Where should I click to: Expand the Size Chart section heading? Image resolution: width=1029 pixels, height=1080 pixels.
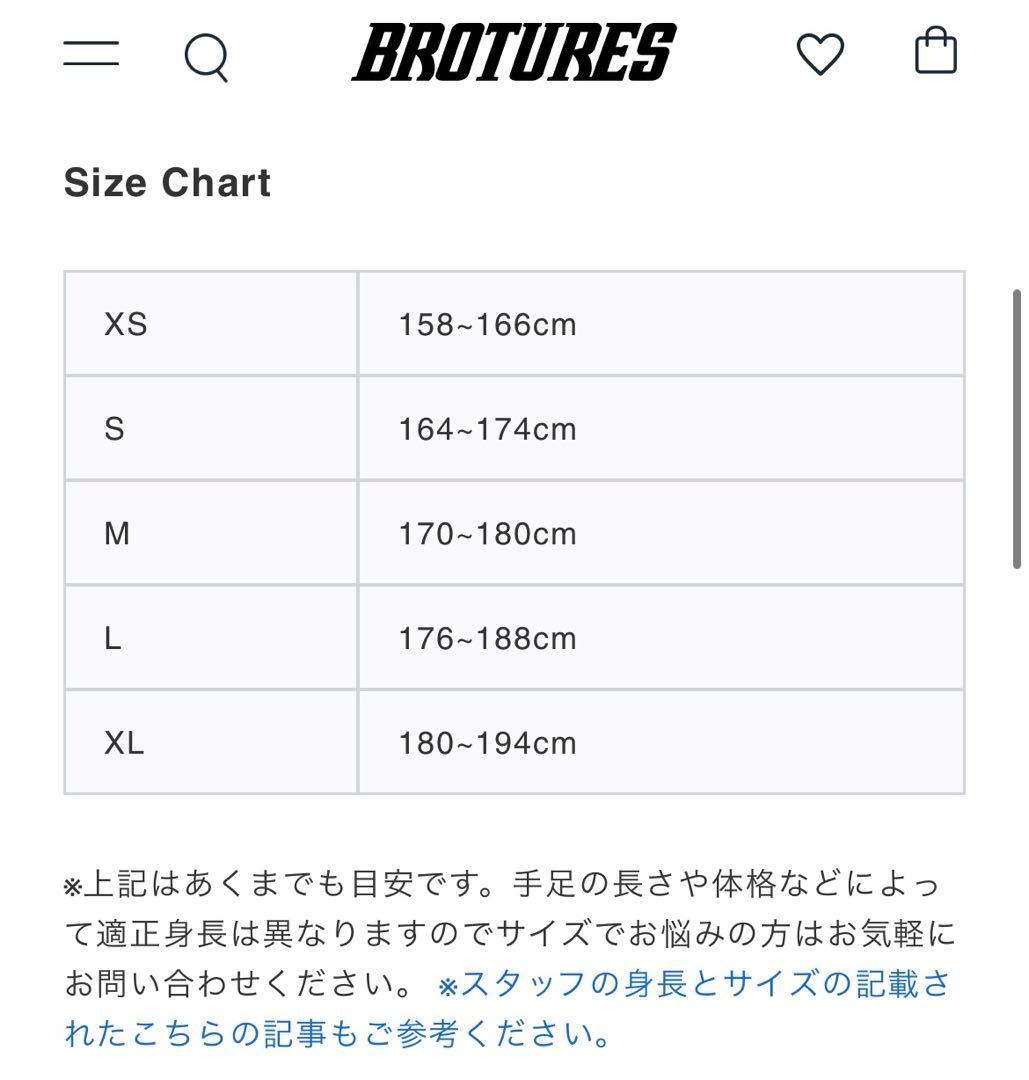(167, 182)
